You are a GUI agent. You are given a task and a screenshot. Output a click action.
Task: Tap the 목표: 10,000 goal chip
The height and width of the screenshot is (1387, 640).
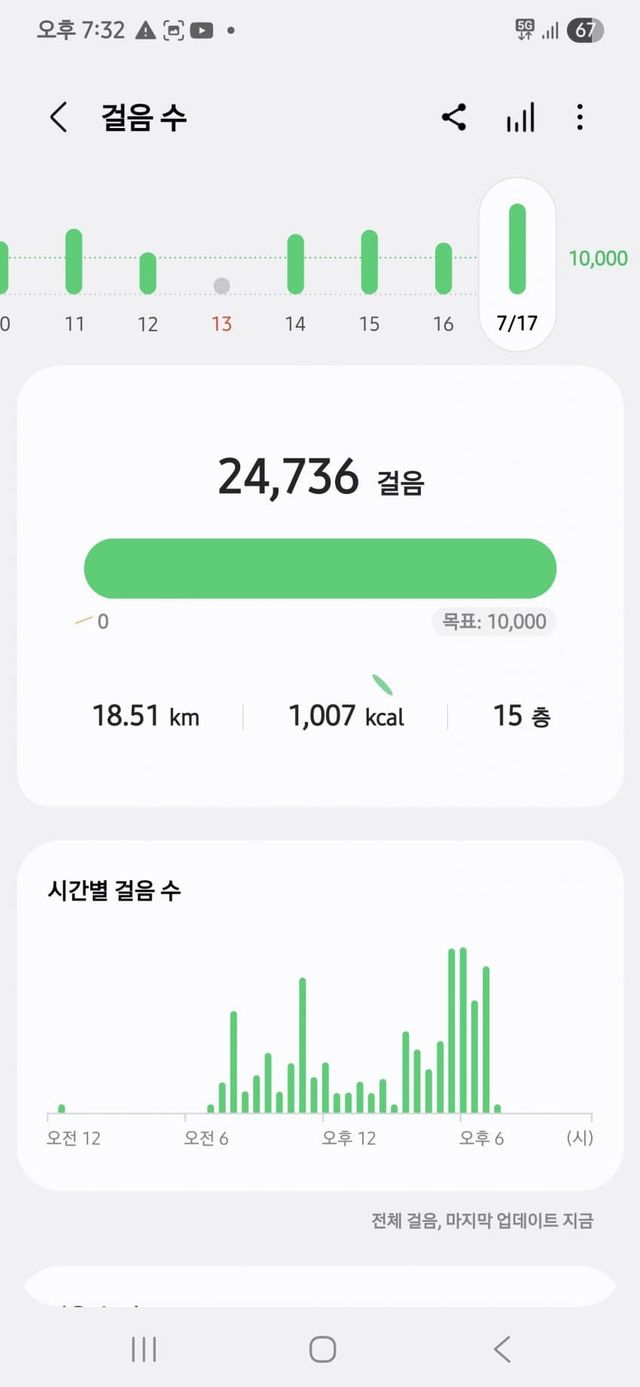495,622
